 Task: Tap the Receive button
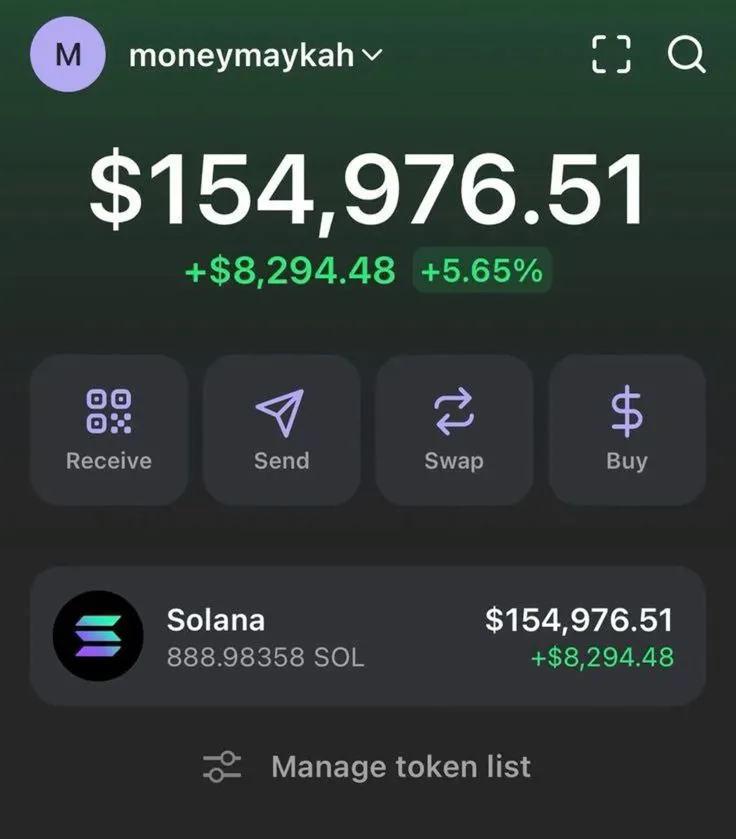click(109, 430)
